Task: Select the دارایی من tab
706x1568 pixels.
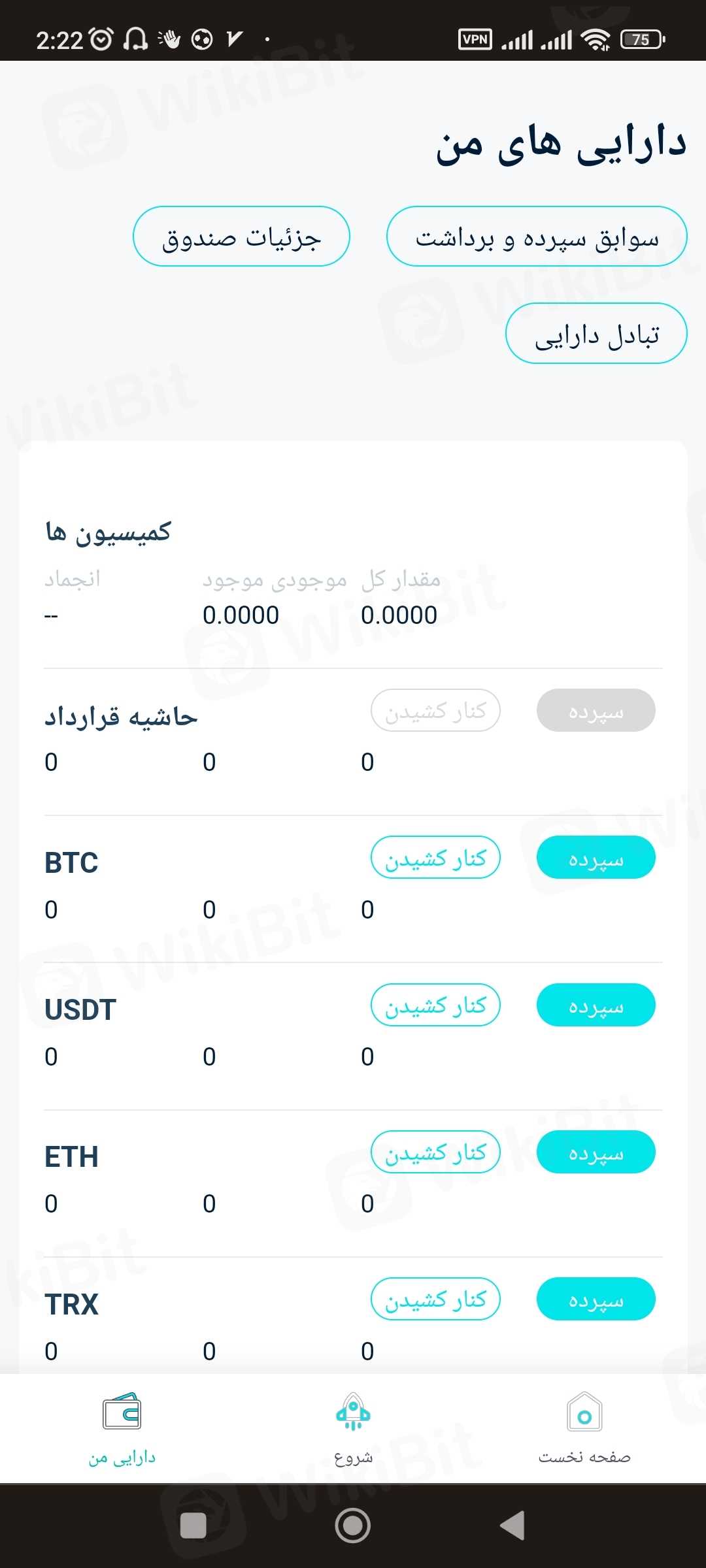Action: click(122, 1428)
